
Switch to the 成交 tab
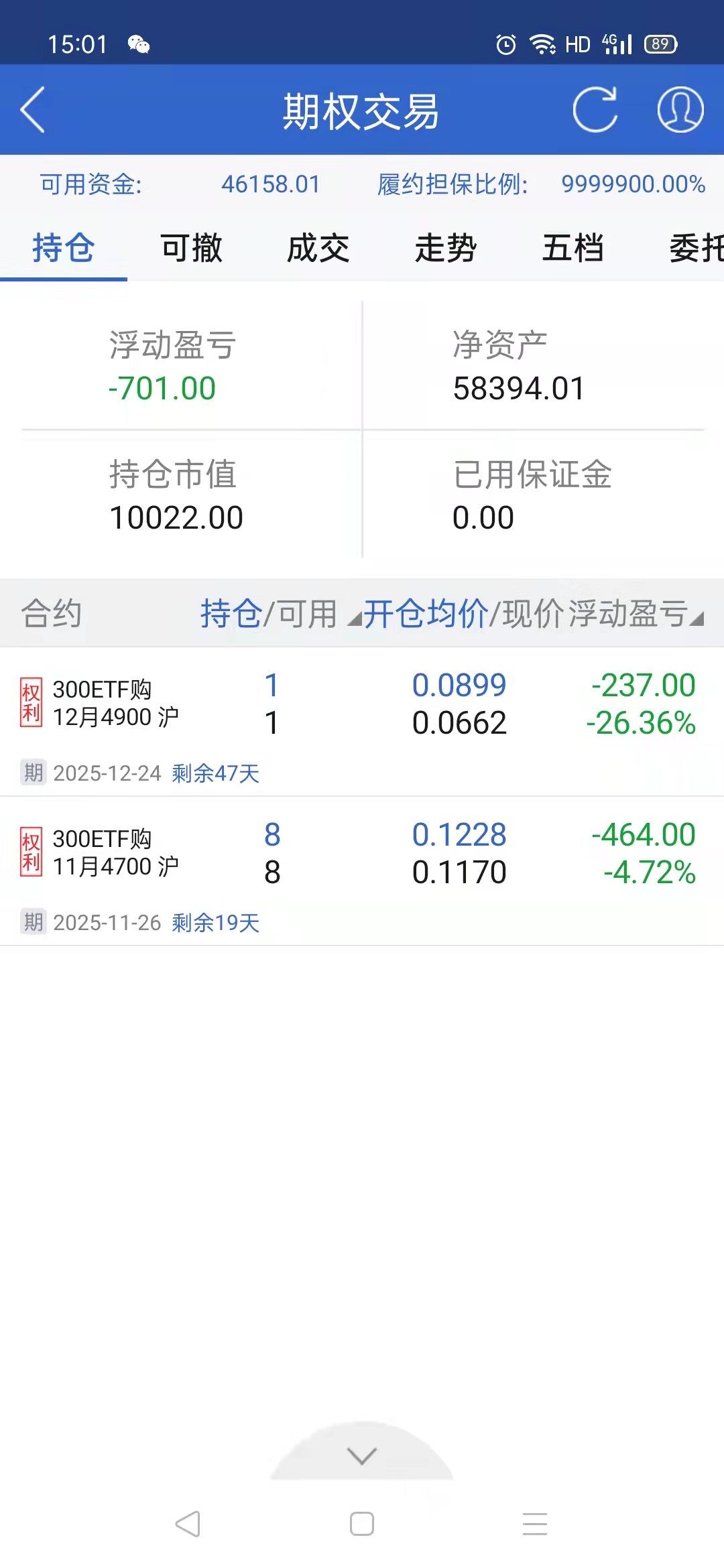tap(318, 249)
